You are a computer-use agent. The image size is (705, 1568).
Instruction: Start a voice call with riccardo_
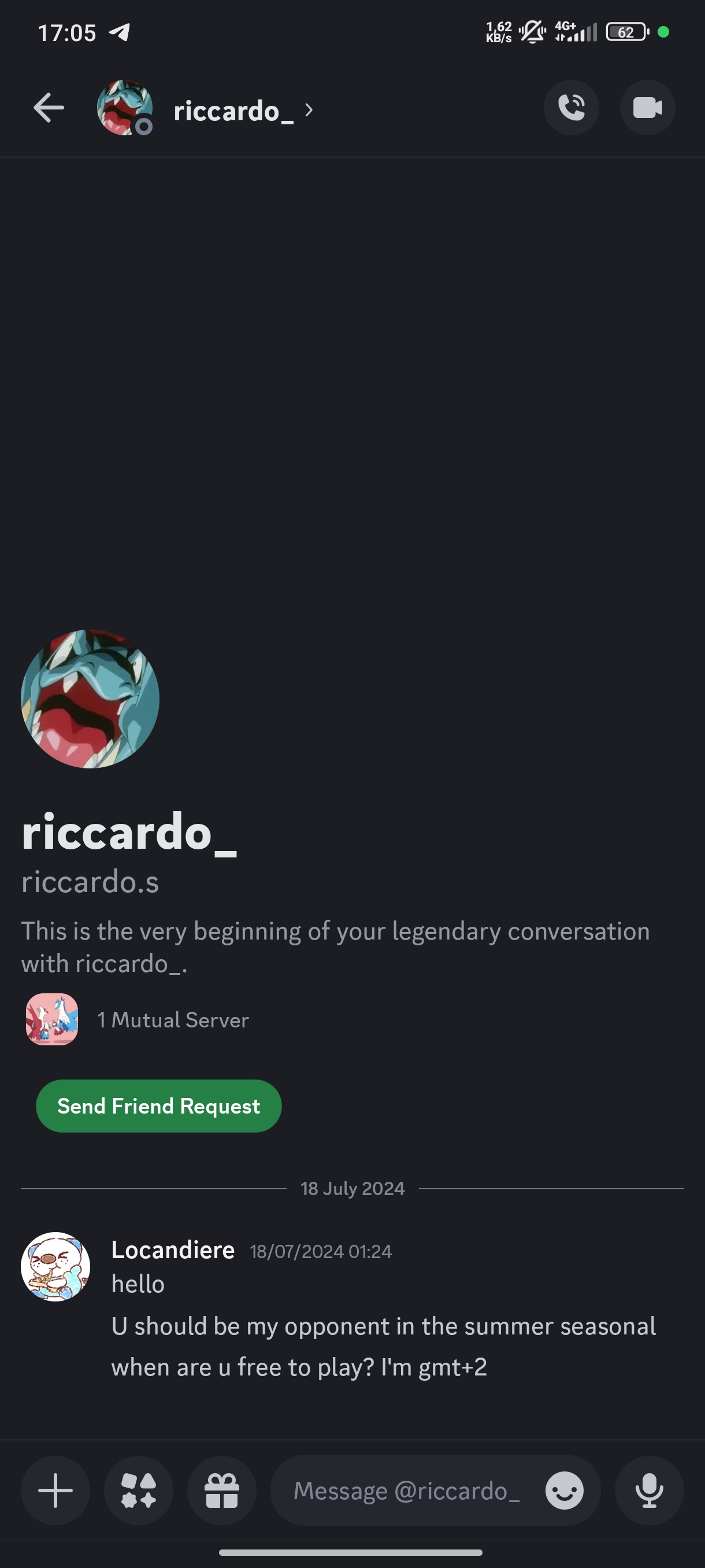click(x=570, y=108)
